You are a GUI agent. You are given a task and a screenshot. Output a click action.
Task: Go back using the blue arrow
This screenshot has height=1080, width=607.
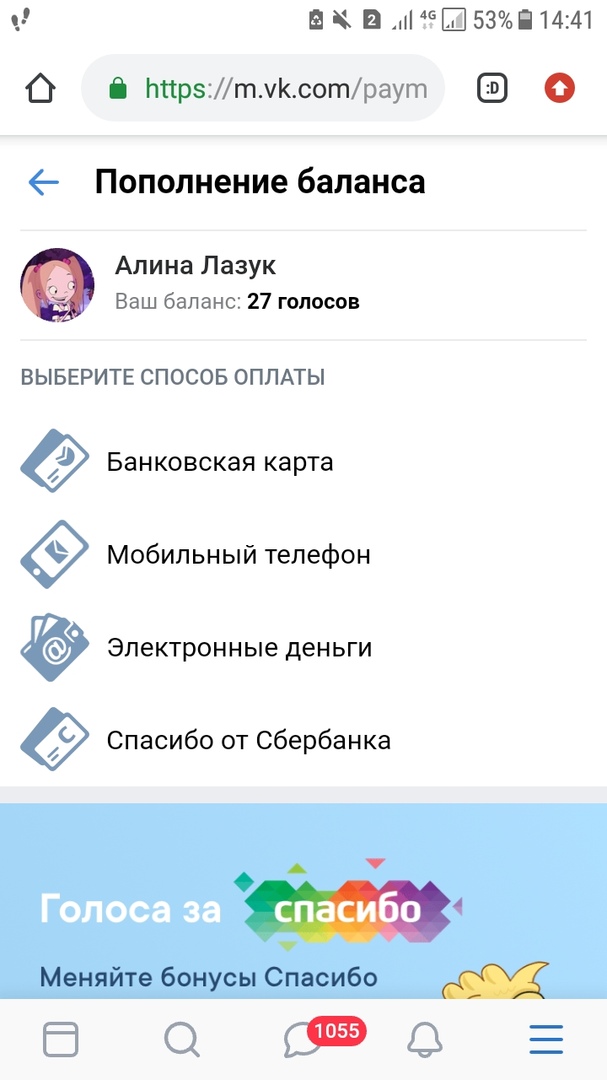point(44,182)
